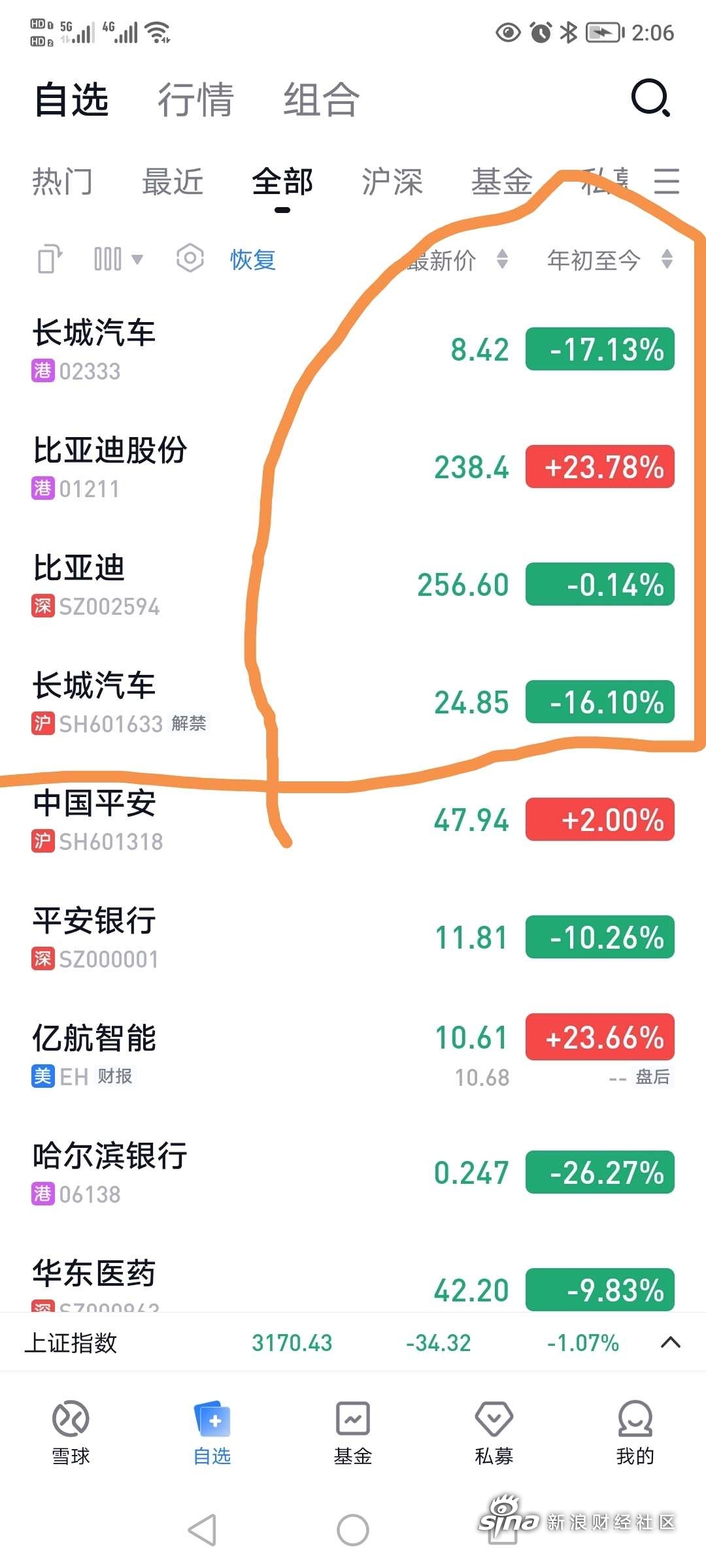Open 中国平安 SH601318 stock row
This screenshot has height=1568, width=706.
[353, 820]
